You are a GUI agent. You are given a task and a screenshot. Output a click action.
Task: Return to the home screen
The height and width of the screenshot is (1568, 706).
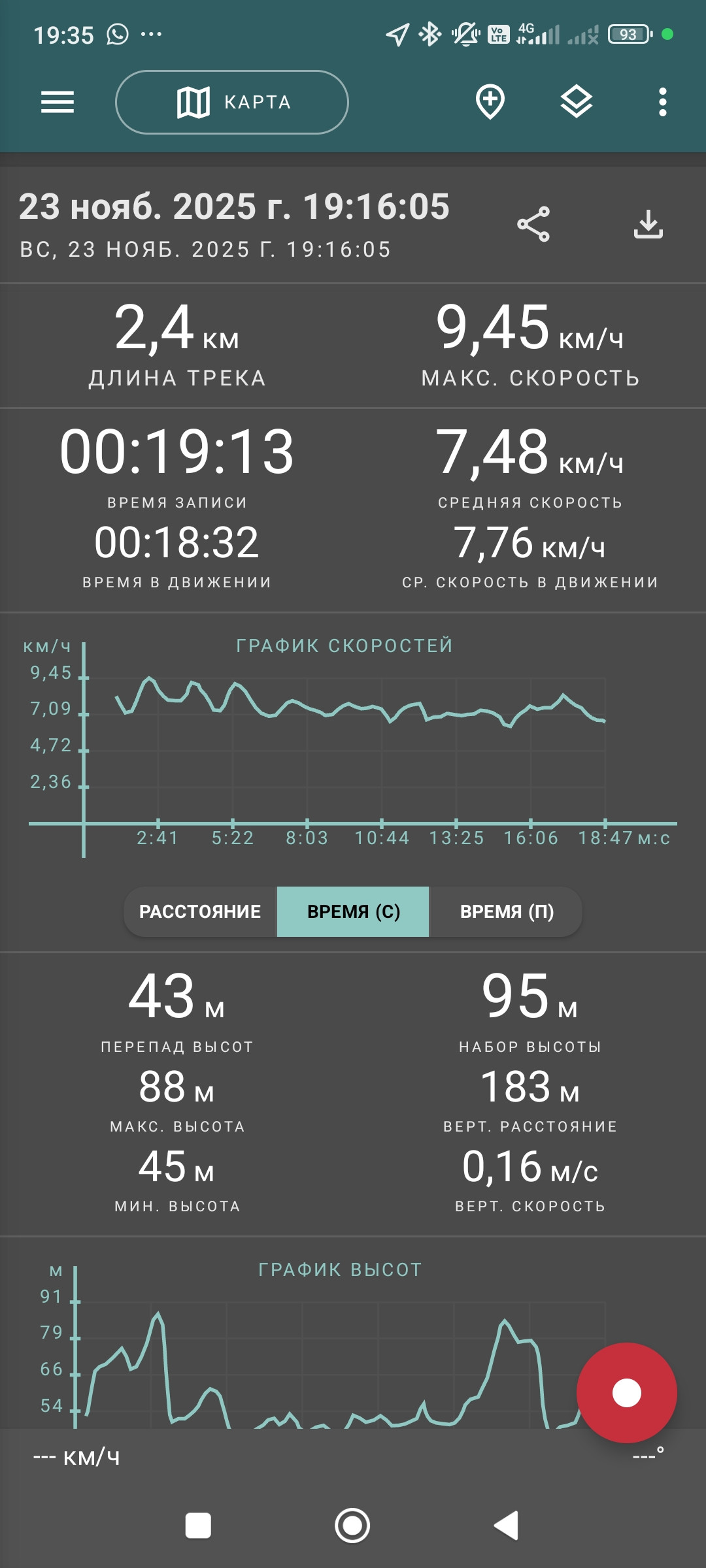pyautogui.click(x=352, y=1526)
